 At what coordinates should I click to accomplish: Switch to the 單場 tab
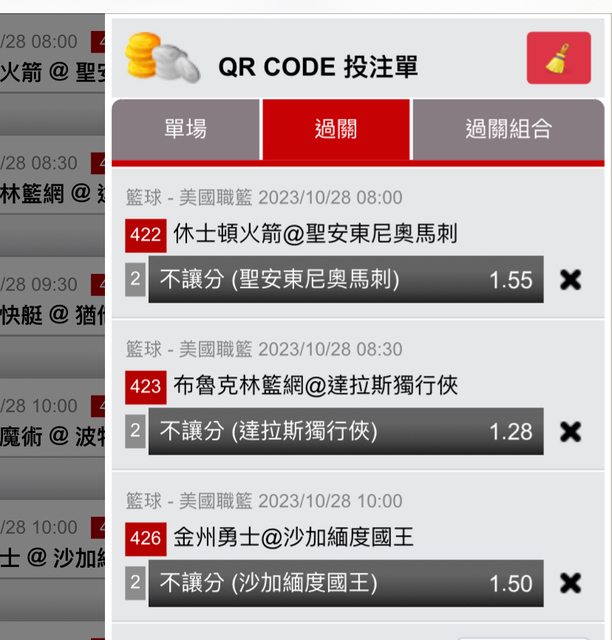186,129
